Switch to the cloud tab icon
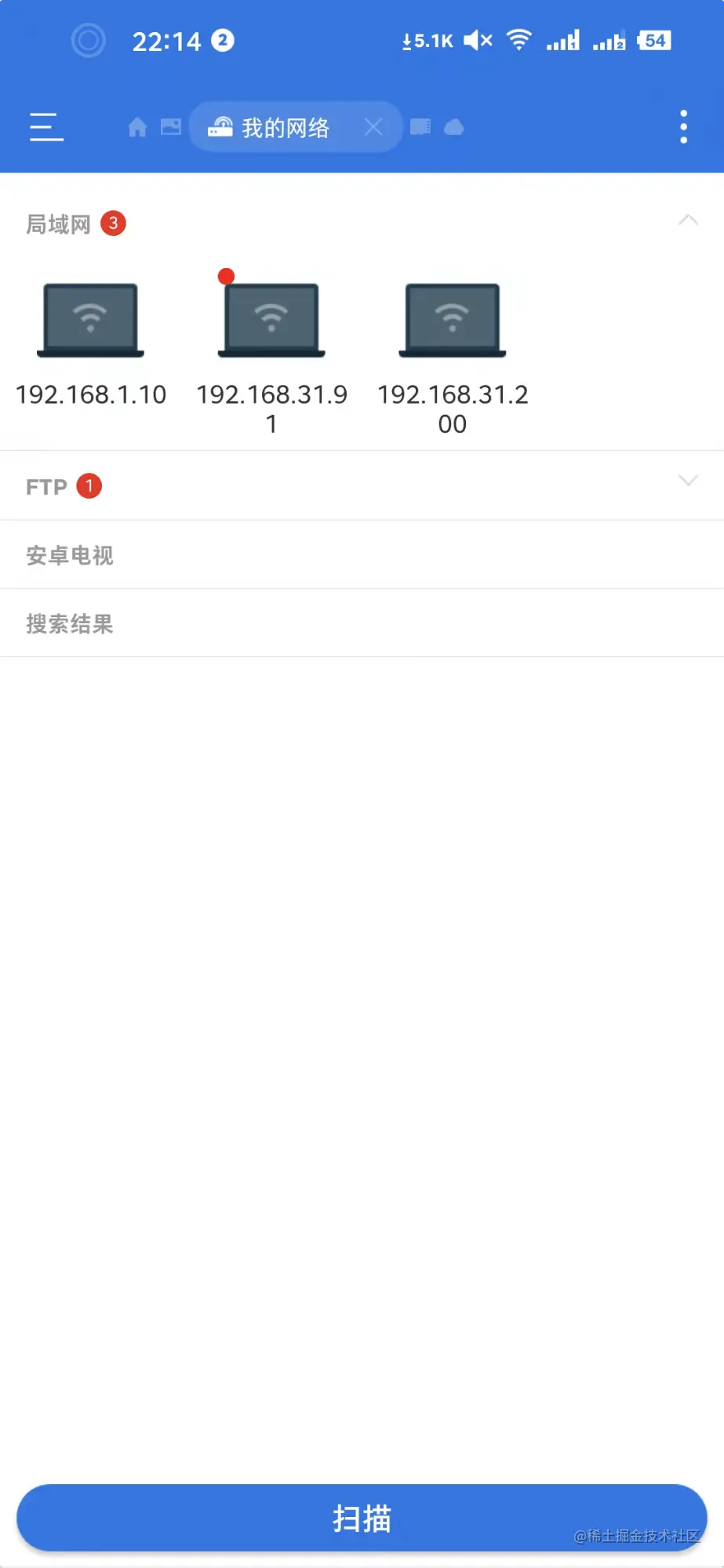724x1568 pixels. 454,127
